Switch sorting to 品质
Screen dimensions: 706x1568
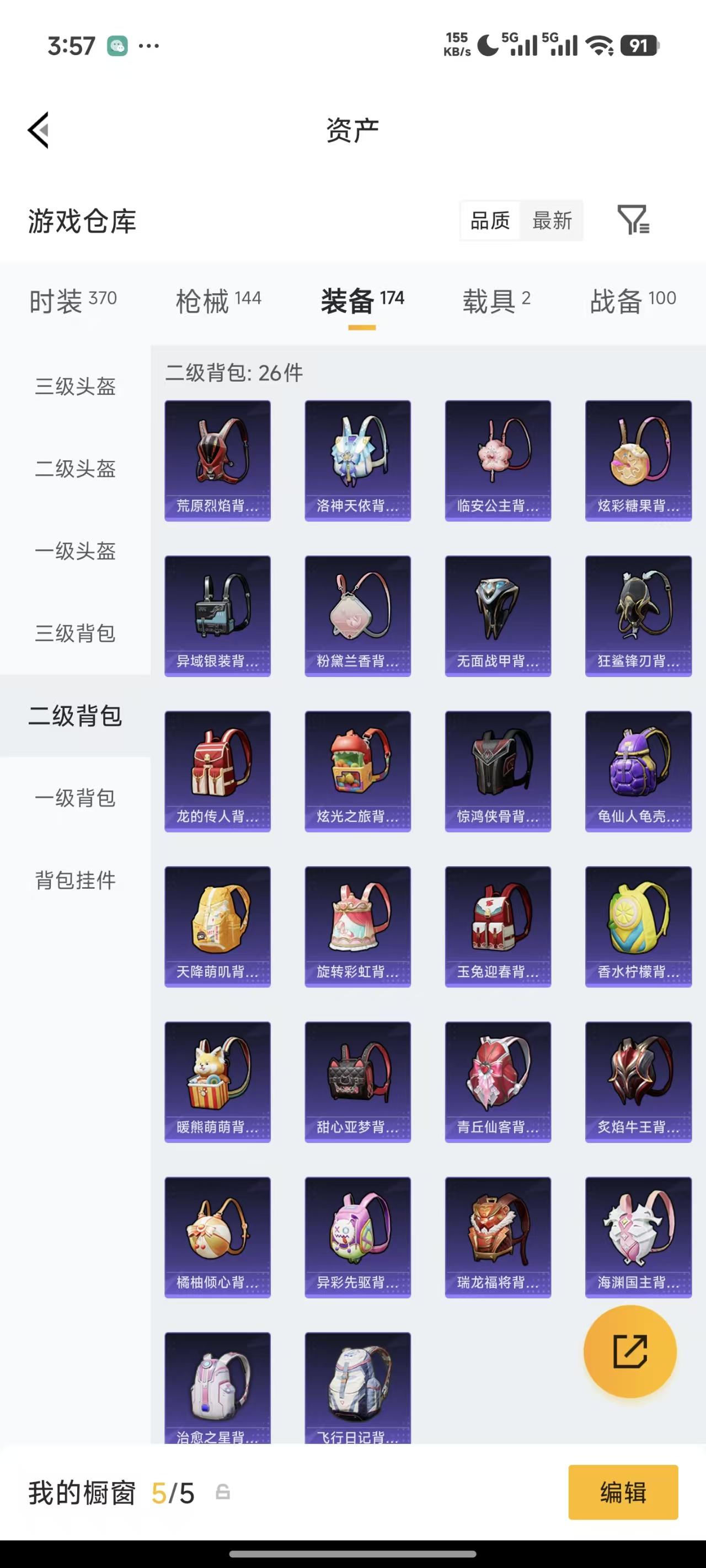point(490,221)
